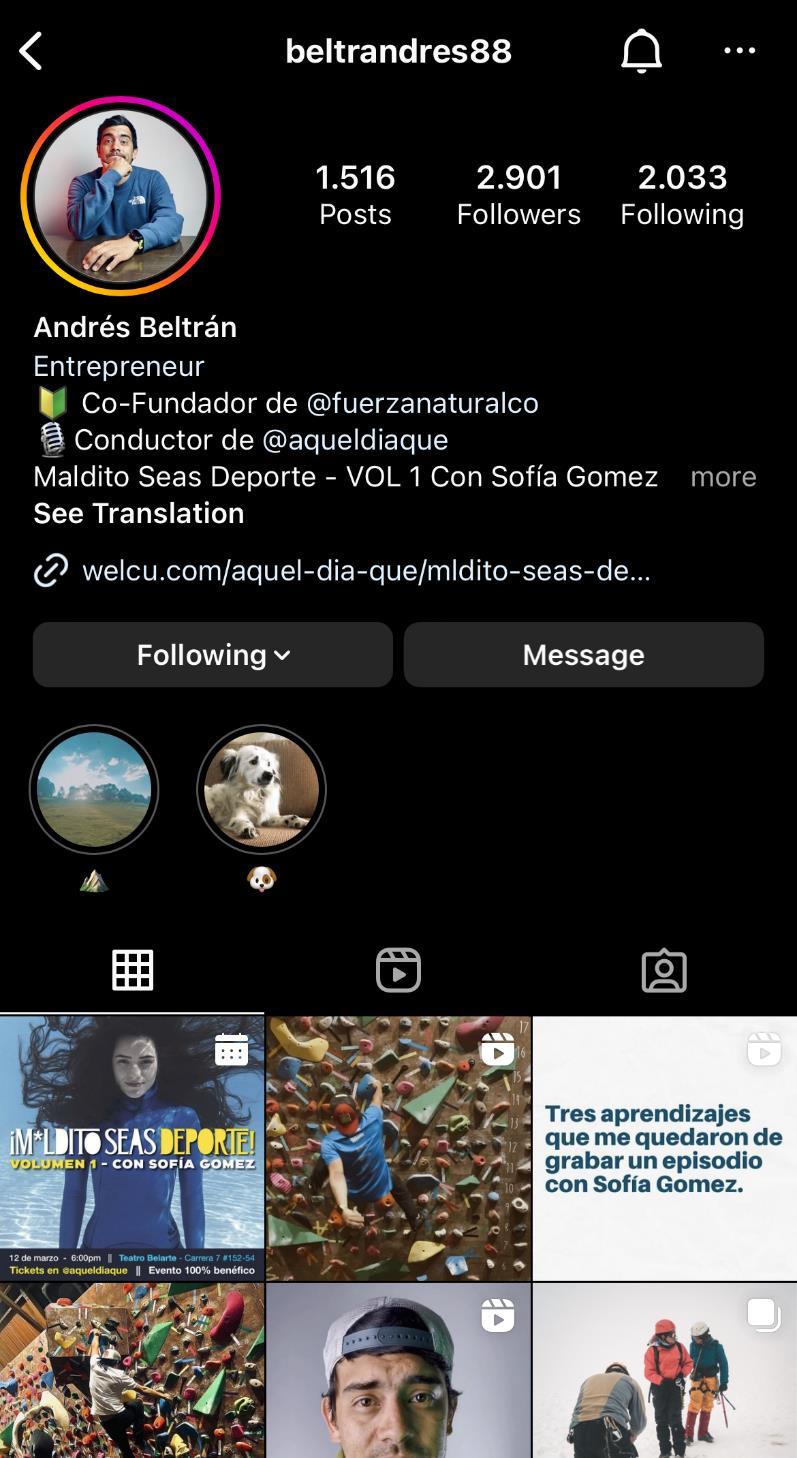Open the Following dropdown button
This screenshot has width=797, height=1458.
point(213,655)
